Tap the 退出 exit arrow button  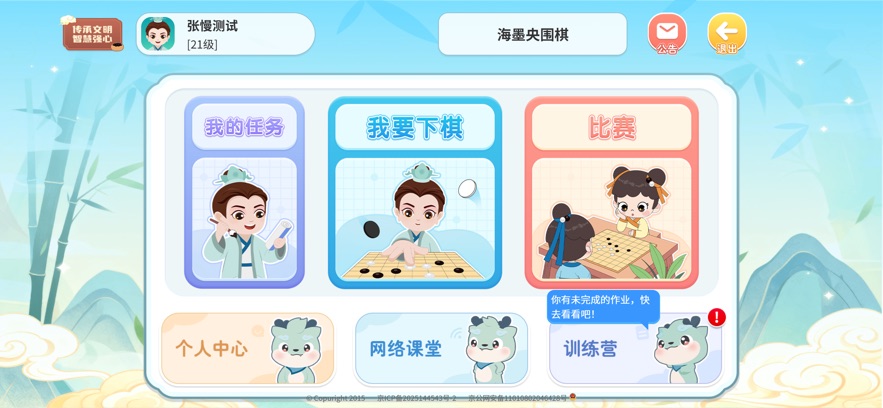click(x=727, y=32)
